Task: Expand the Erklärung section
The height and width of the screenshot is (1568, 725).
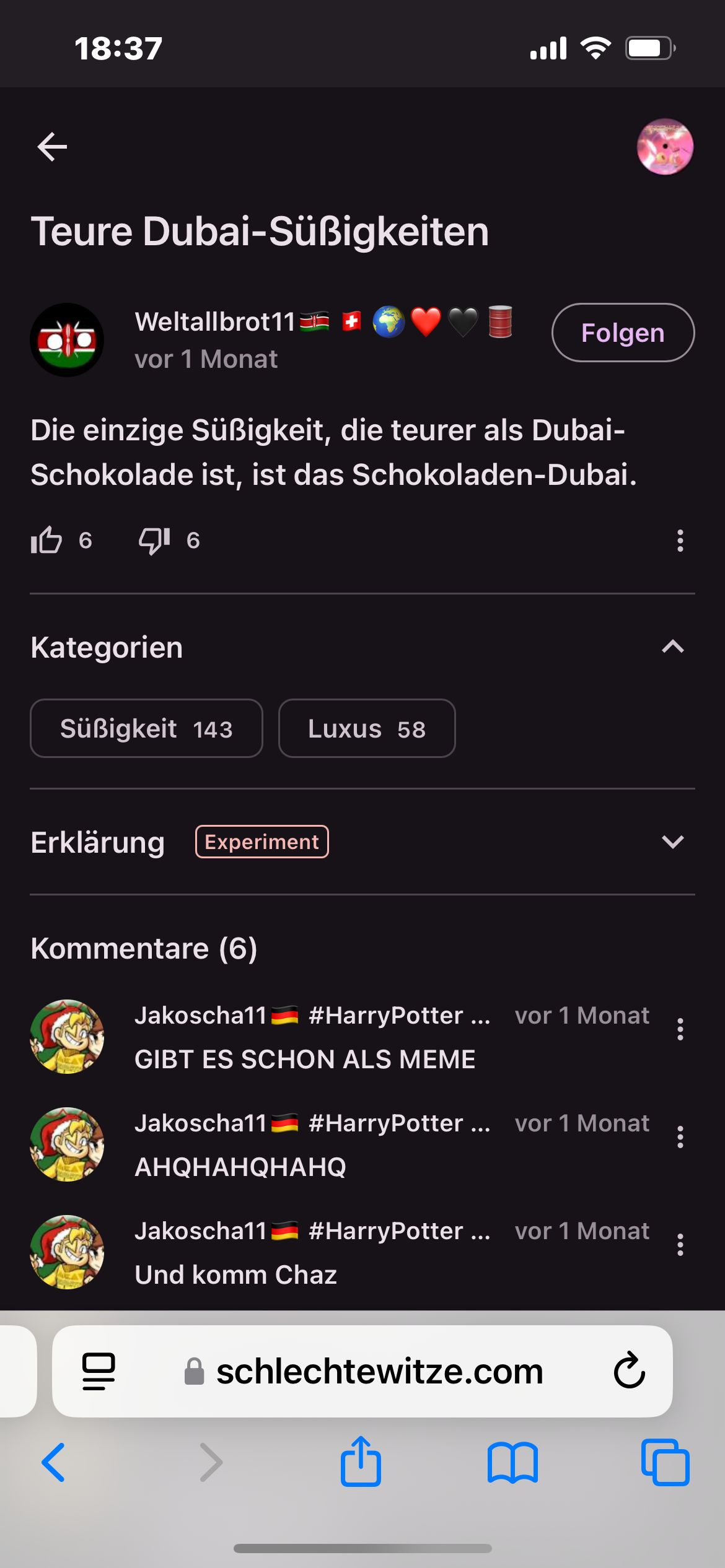Action: (672, 842)
